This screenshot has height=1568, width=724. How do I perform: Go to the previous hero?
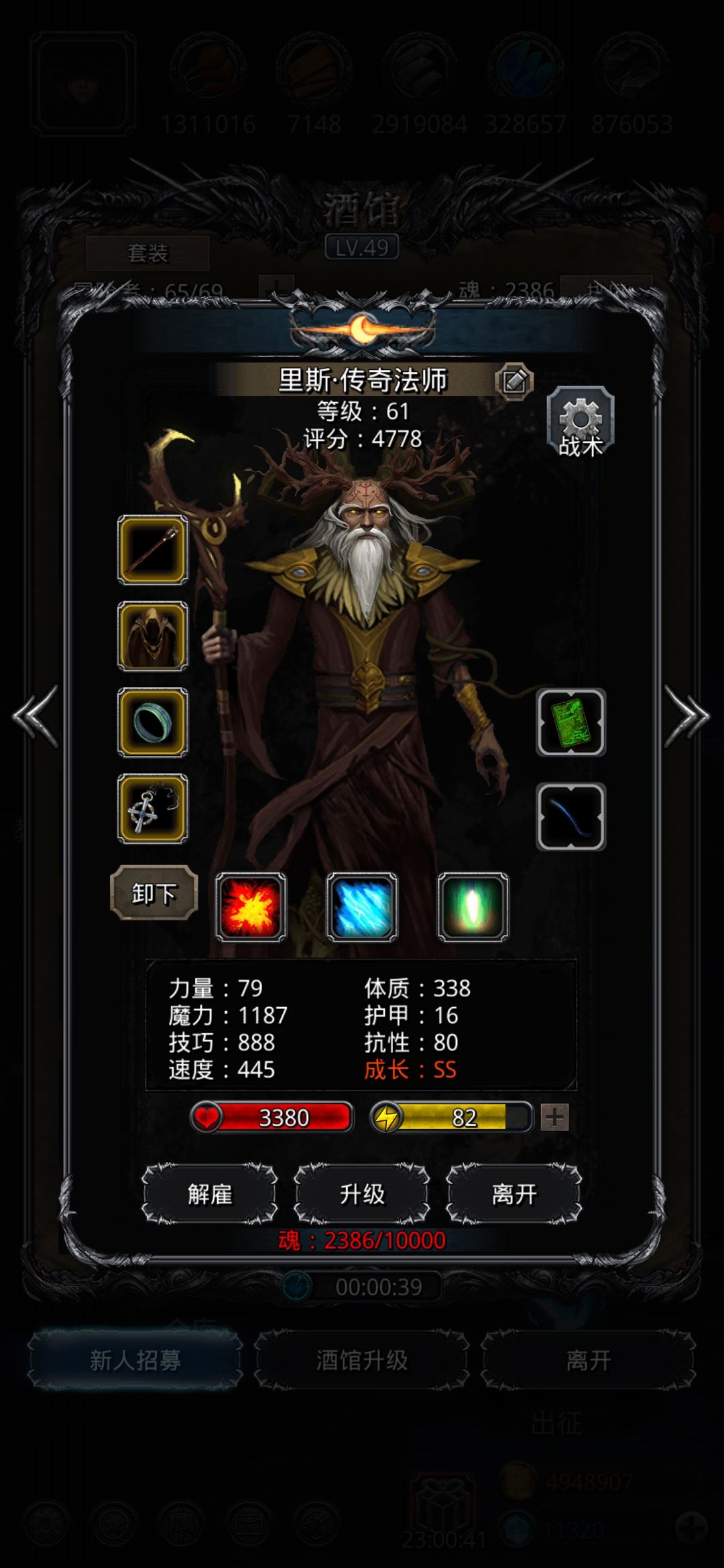tap(35, 716)
